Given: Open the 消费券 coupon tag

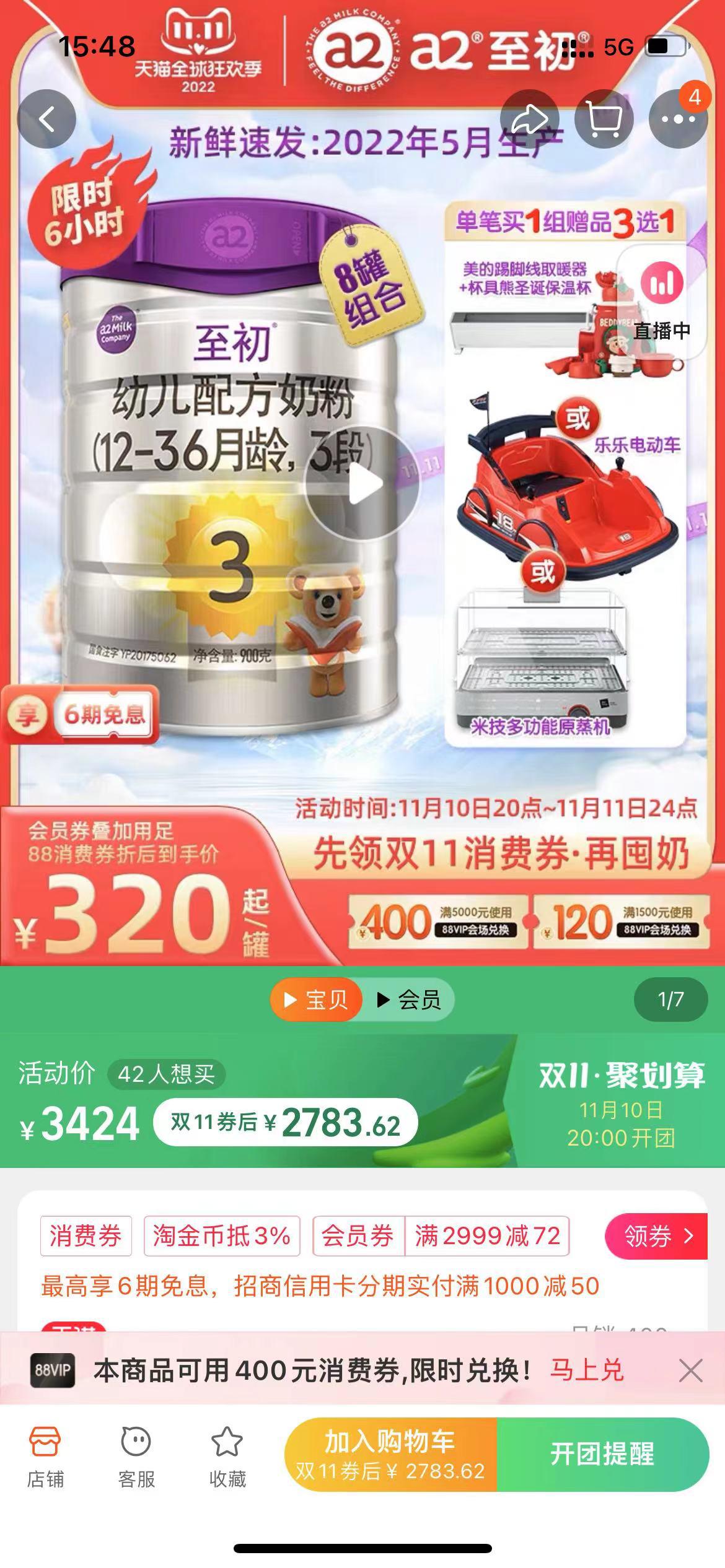Looking at the screenshot, I should 86,1236.
